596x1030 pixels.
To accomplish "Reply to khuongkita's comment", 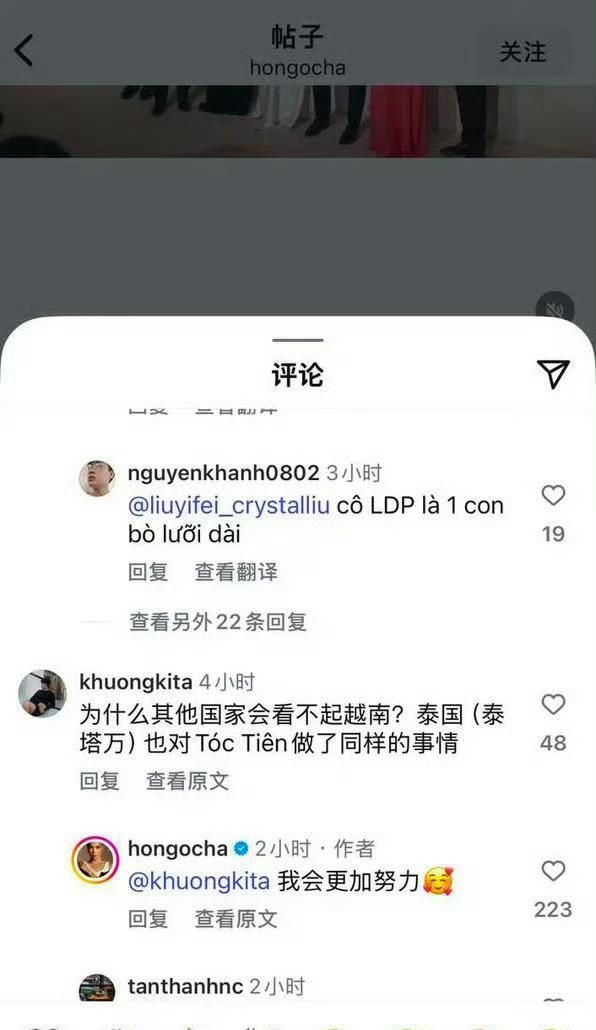I will tap(99, 780).
